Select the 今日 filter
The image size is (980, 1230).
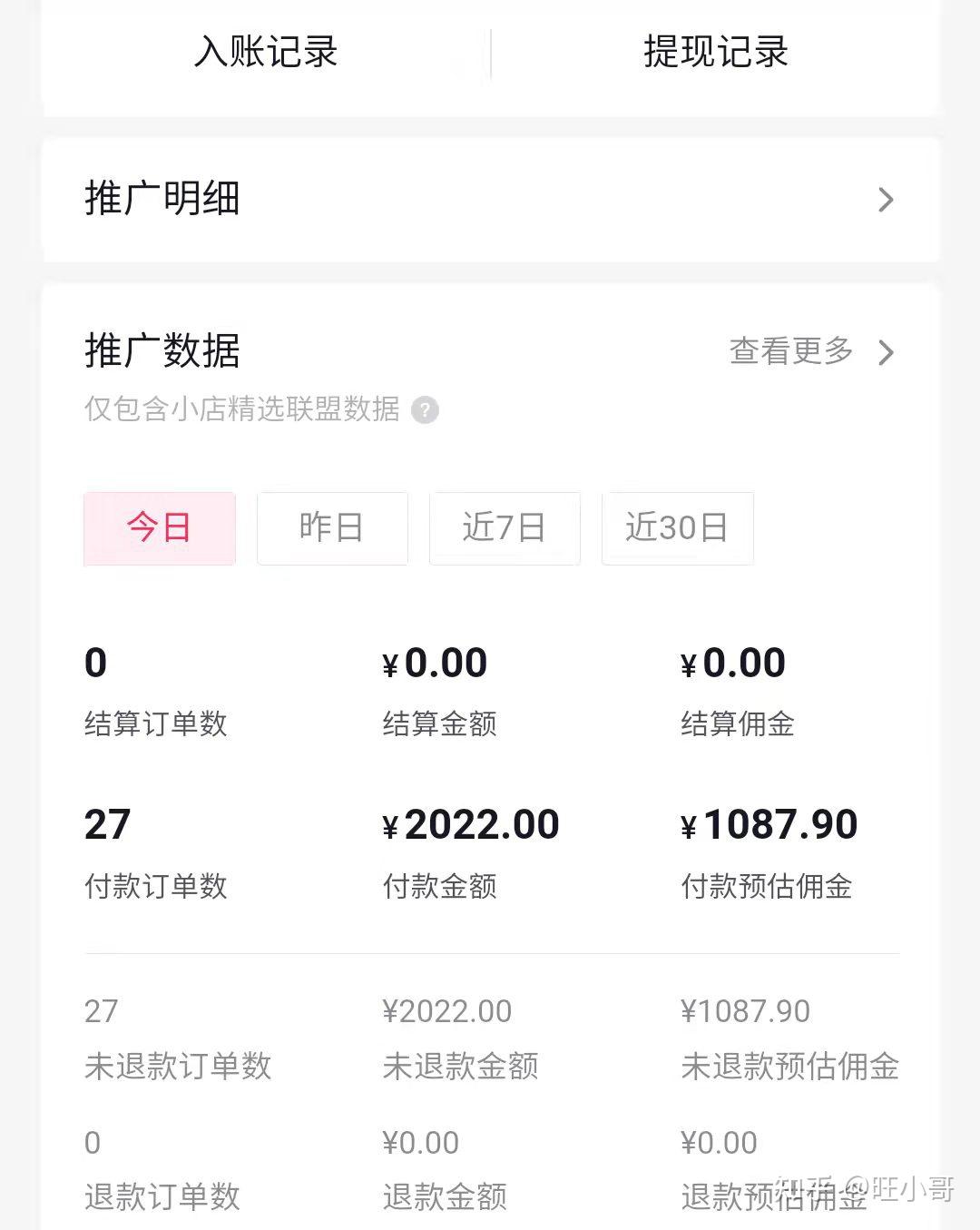point(160,528)
